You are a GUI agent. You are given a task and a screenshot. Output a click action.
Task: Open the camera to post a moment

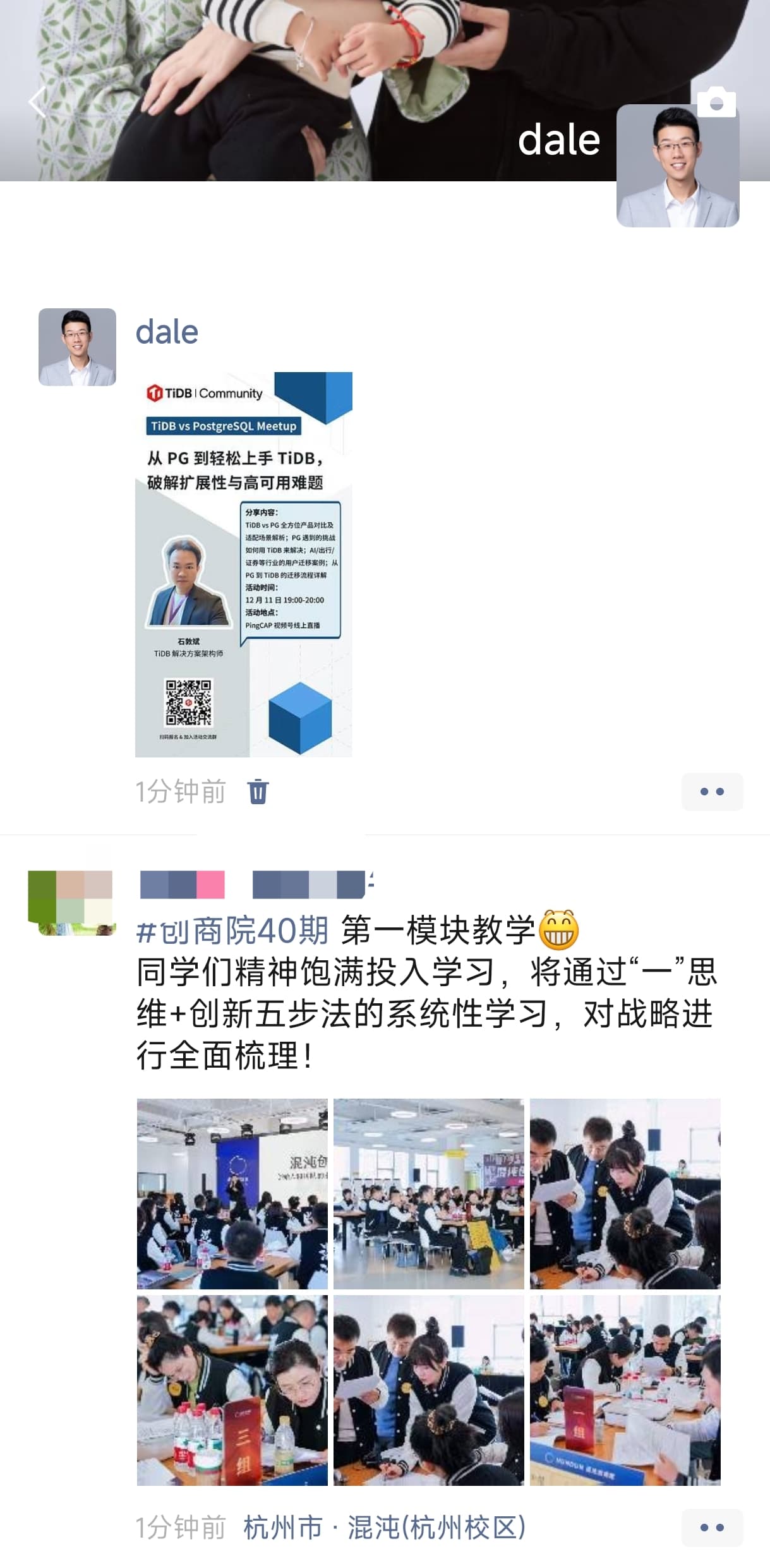pyautogui.click(x=716, y=102)
